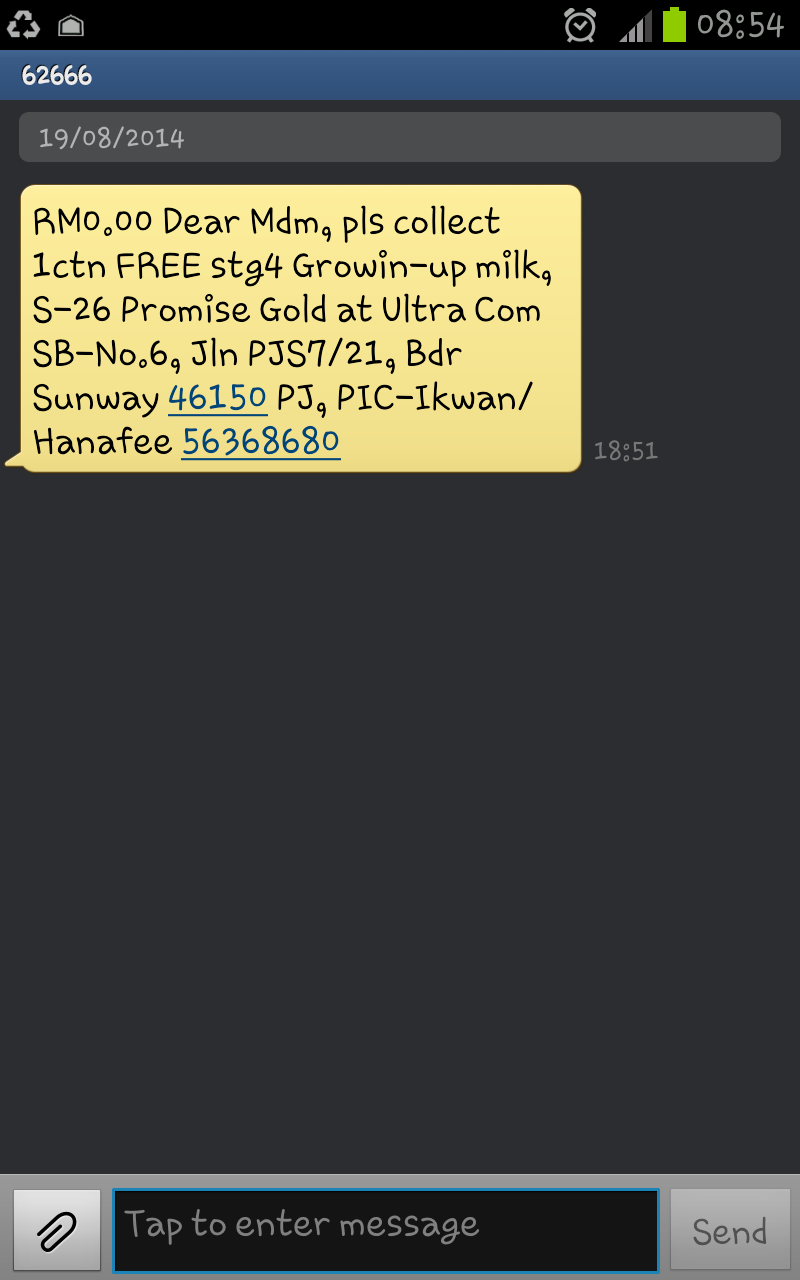Open the linked number 46150
800x1280 pixels.
point(217,398)
